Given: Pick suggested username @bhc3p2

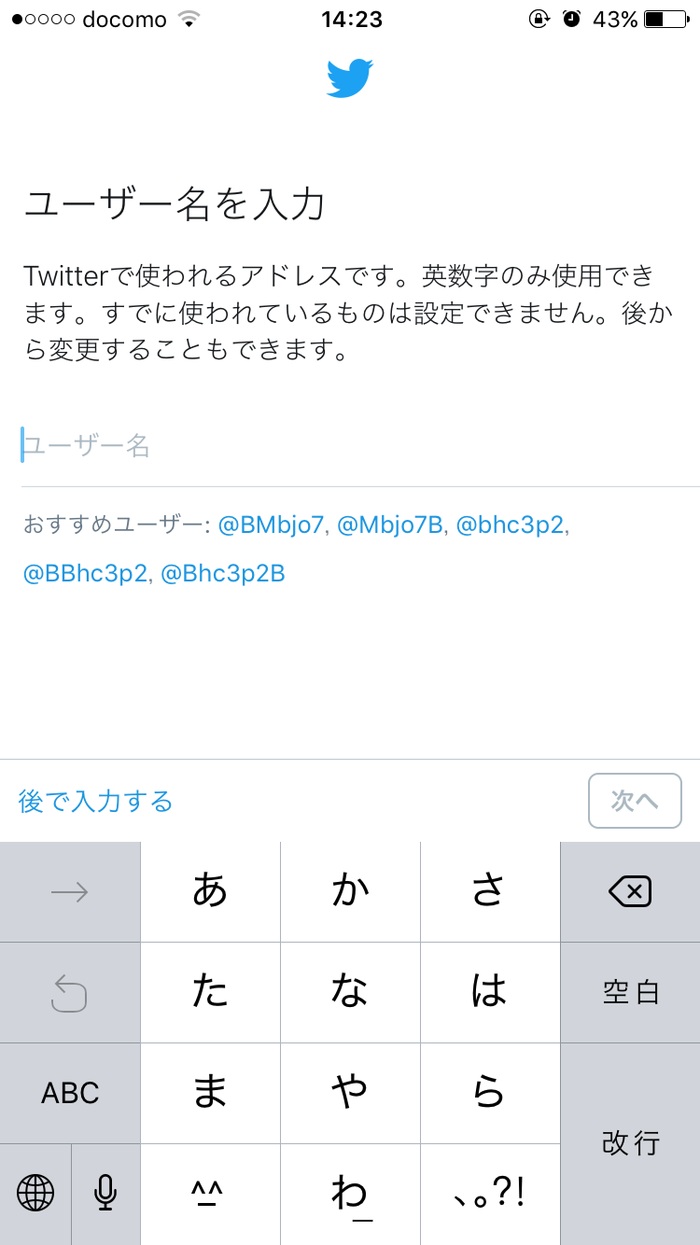Looking at the screenshot, I should [x=510, y=525].
